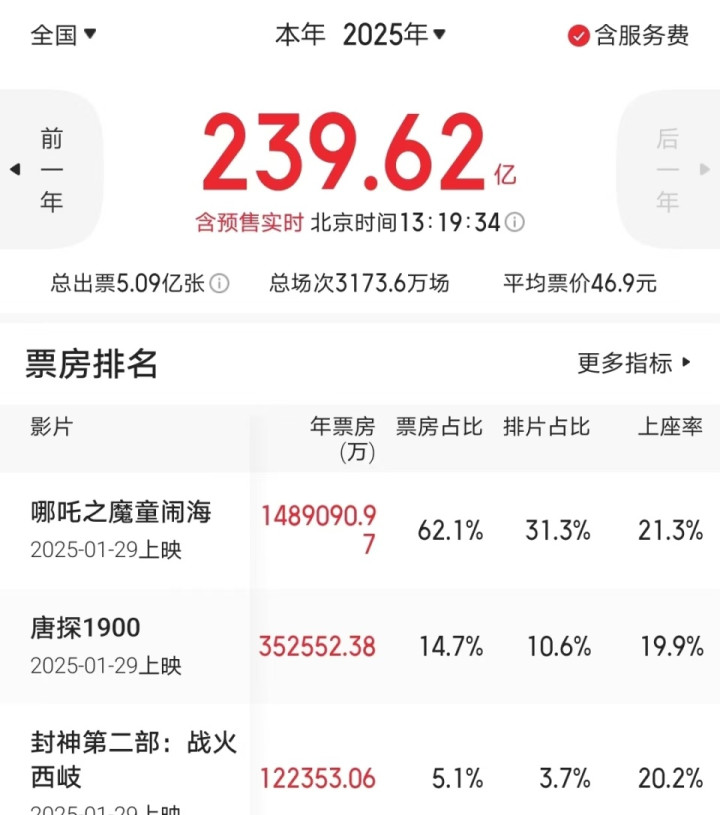Toggle the 含服务费 checkbox
This screenshot has height=815, width=720.
tap(629, 35)
